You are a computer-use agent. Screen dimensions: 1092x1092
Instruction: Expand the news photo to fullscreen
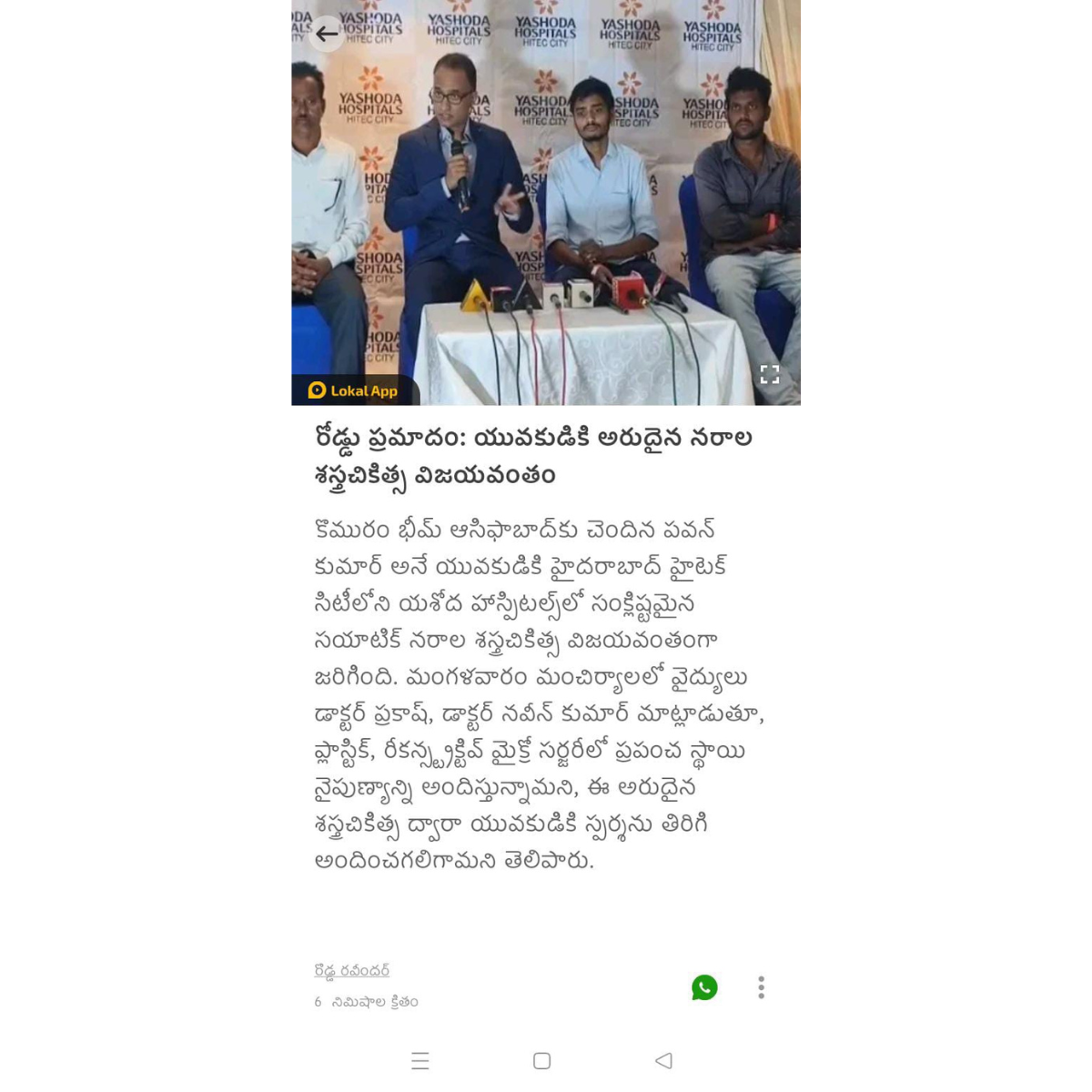click(770, 374)
